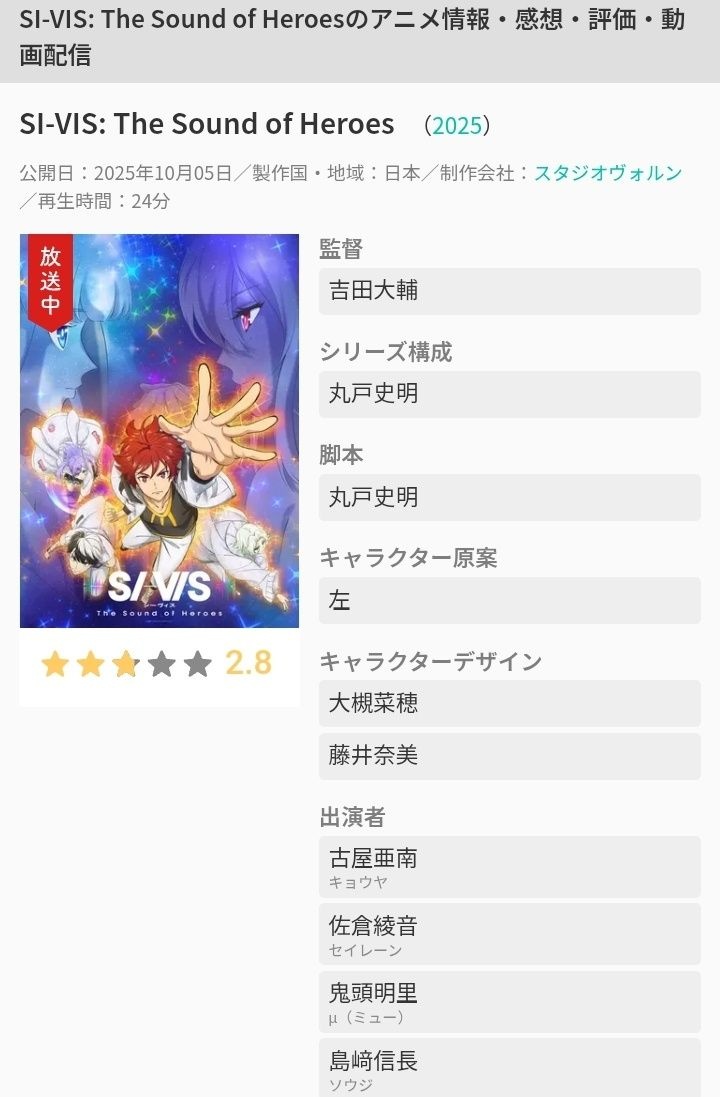Open cast member 古屋亜南's page

[x=509, y=866]
